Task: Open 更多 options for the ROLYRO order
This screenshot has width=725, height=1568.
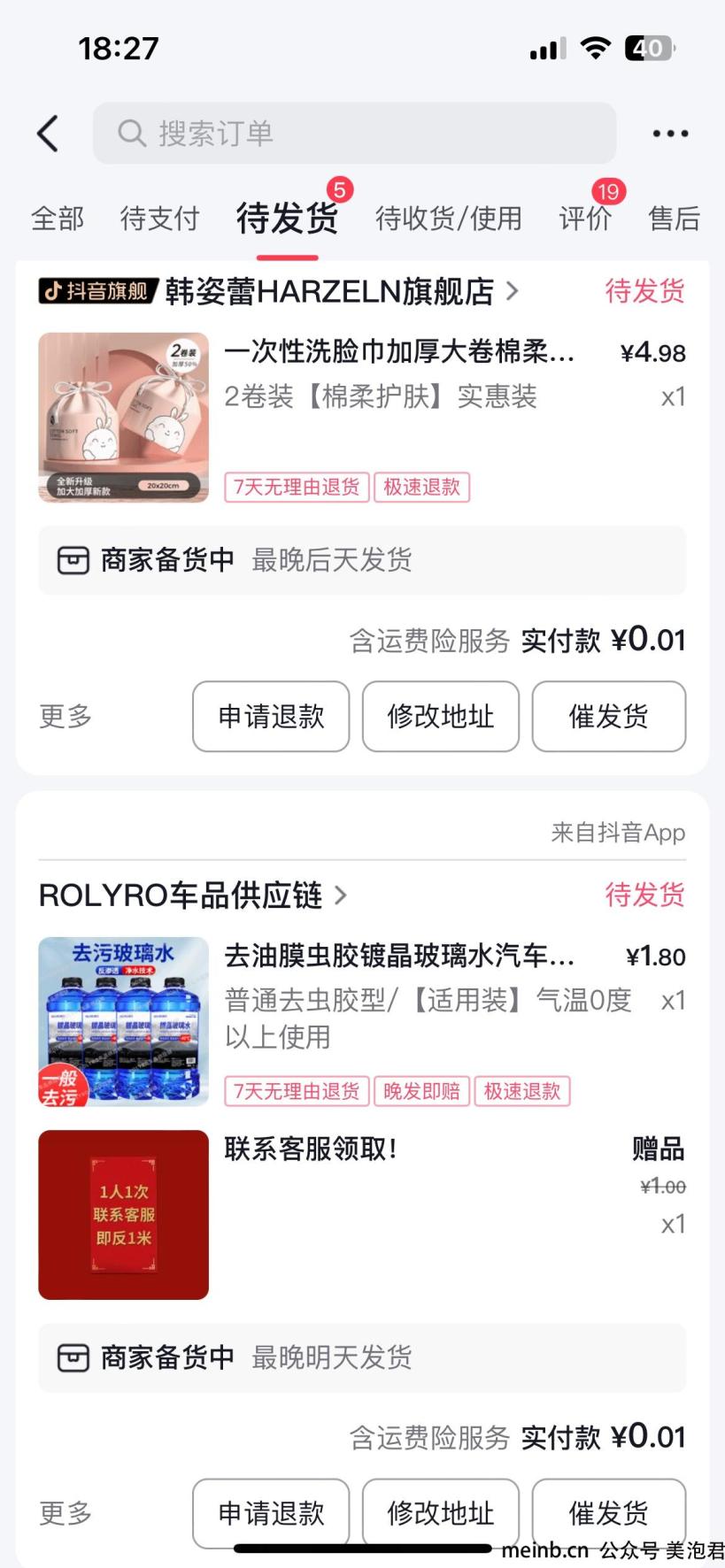Action: (x=66, y=1513)
